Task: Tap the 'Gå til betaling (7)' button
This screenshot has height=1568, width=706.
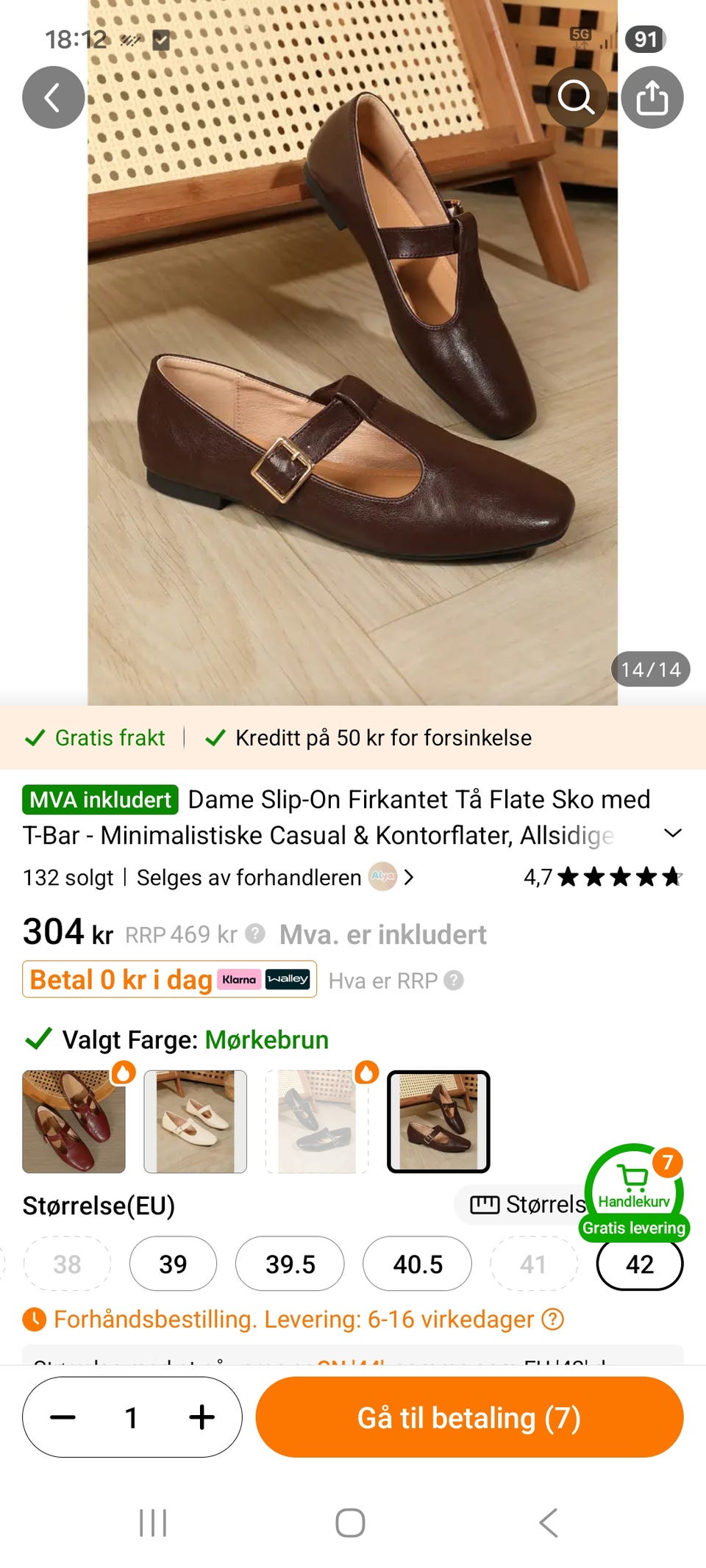Action: (471, 1417)
